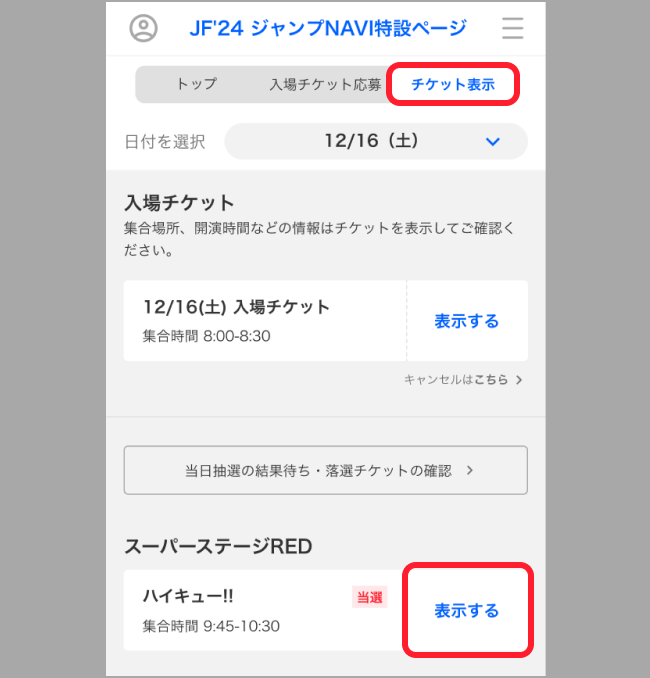Expand the 12/16 (土) date dropdown

(x=376, y=142)
